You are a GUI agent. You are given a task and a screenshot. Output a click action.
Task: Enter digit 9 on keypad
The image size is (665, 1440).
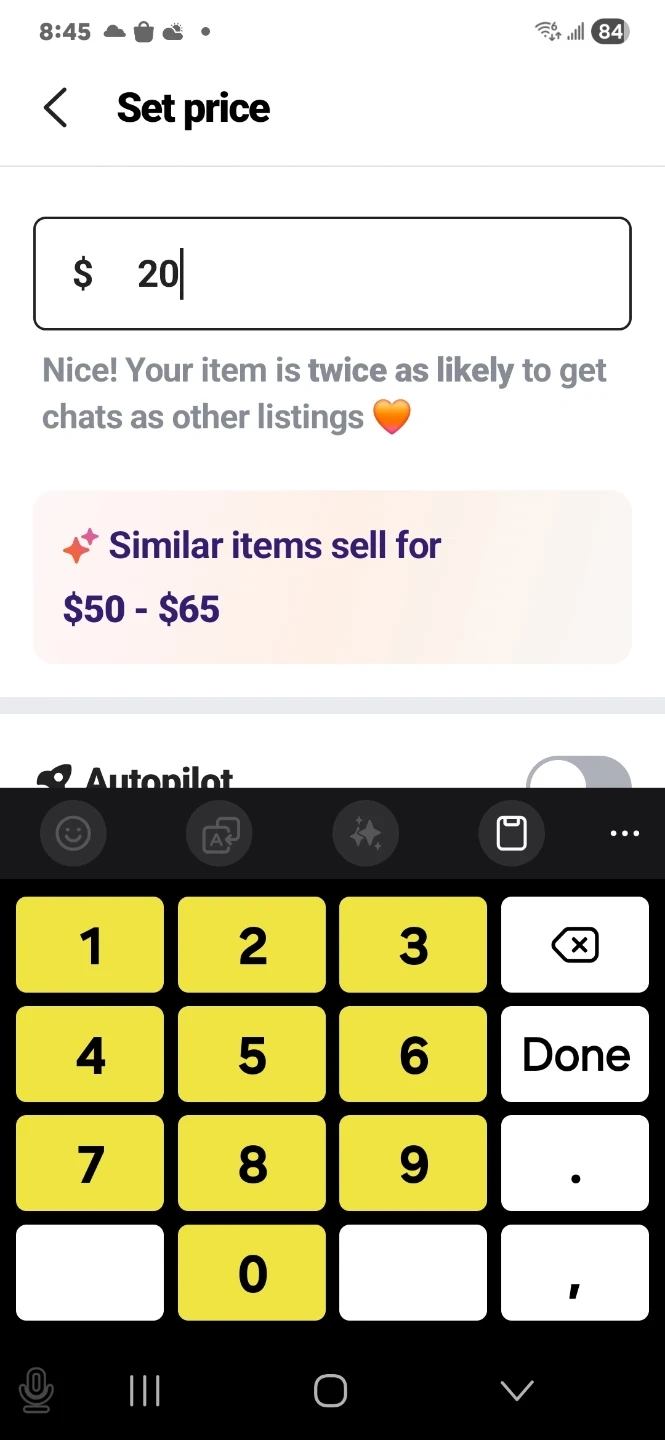tap(413, 1164)
